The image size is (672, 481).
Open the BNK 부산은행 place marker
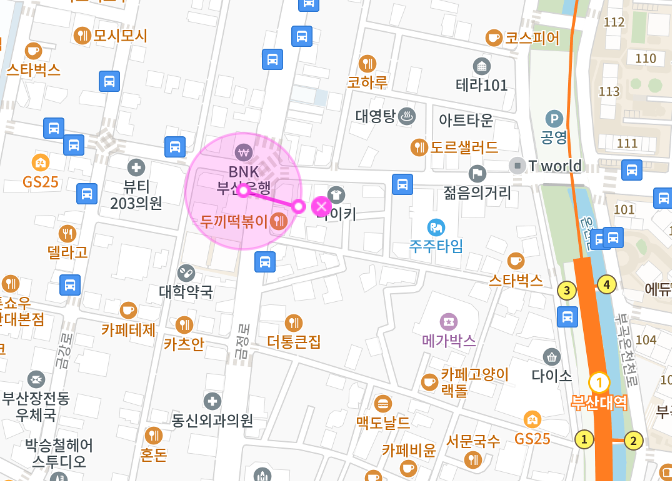point(242,153)
